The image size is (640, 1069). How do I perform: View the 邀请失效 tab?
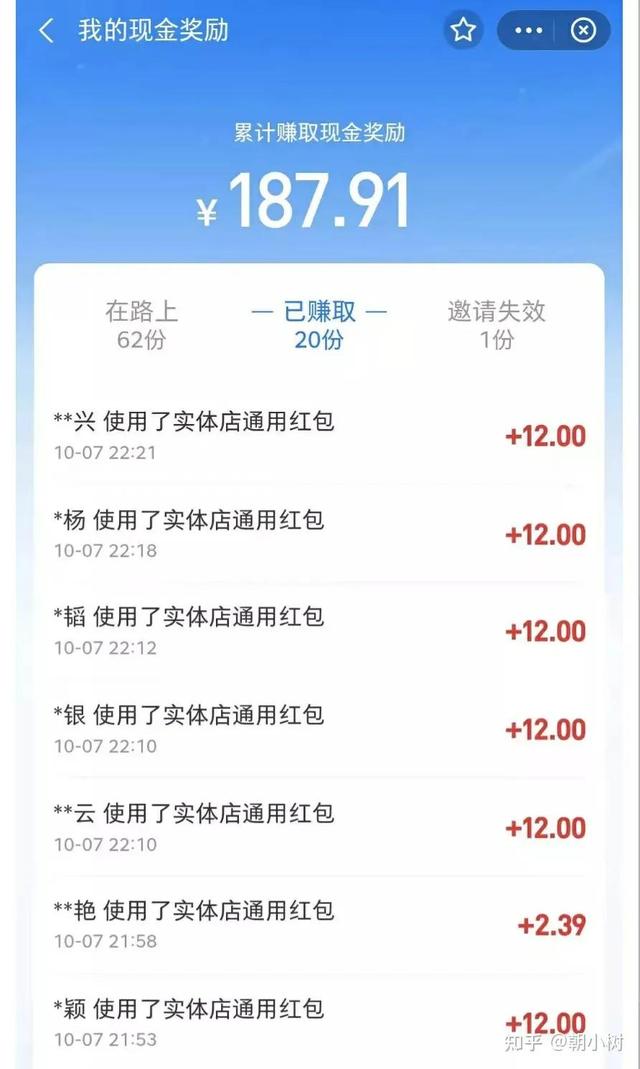tap(496, 325)
